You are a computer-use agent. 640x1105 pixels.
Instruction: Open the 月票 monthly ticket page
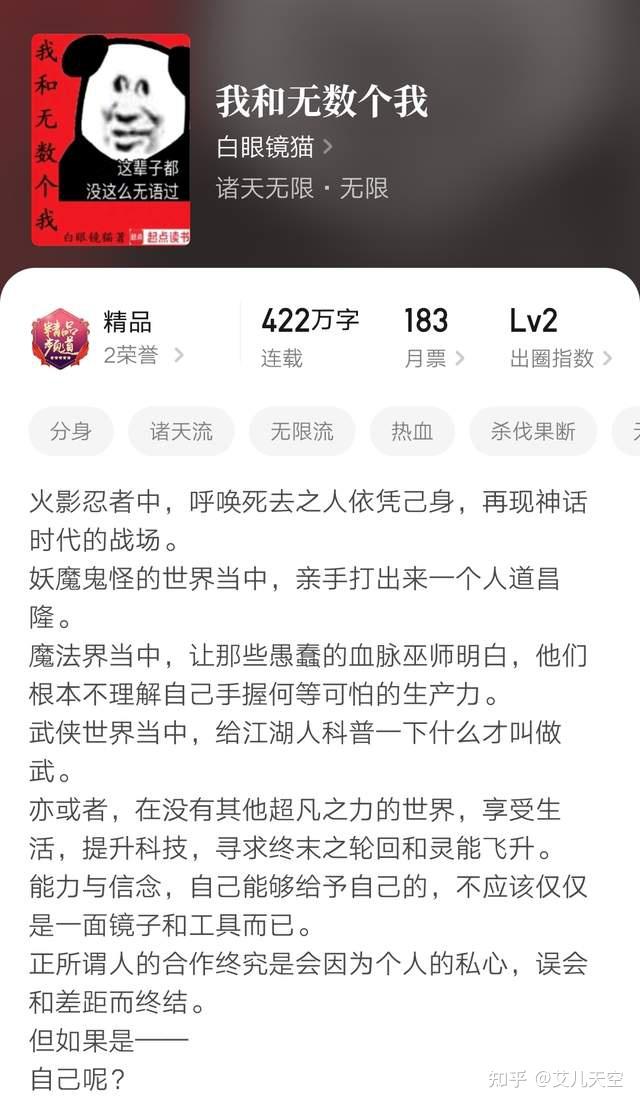point(434,338)
